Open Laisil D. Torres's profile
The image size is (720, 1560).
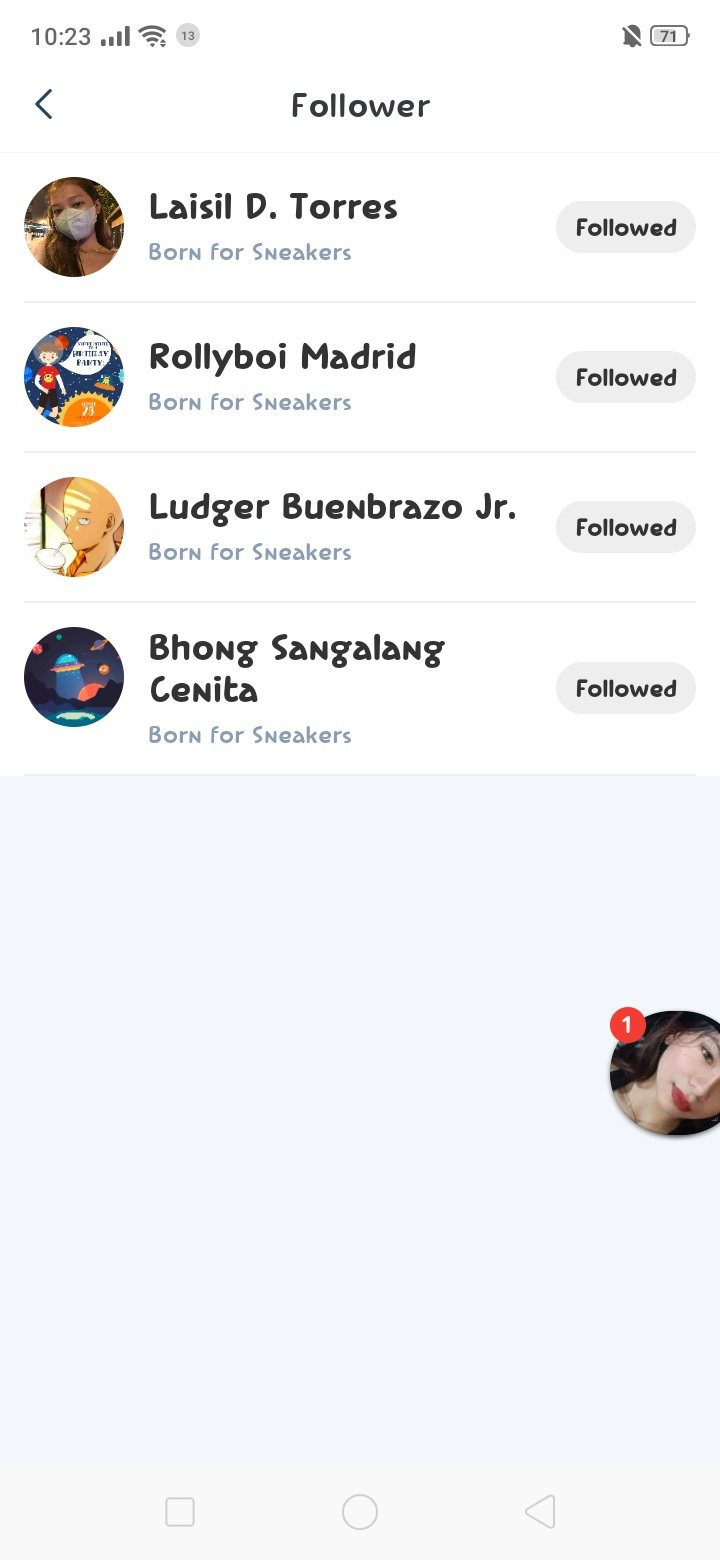pos(273,208)
